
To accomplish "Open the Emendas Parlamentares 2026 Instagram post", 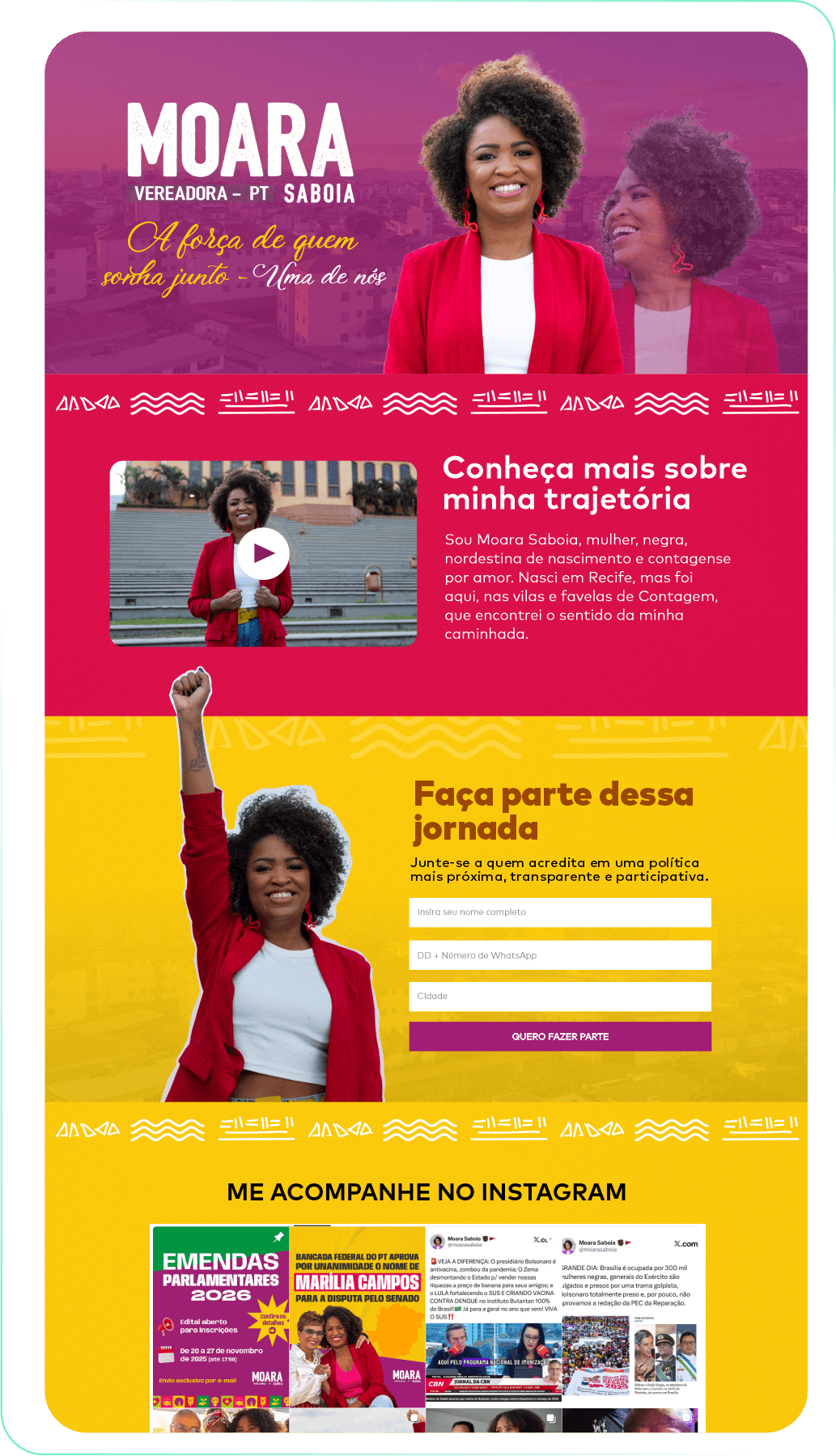I will pos(221,1317).
